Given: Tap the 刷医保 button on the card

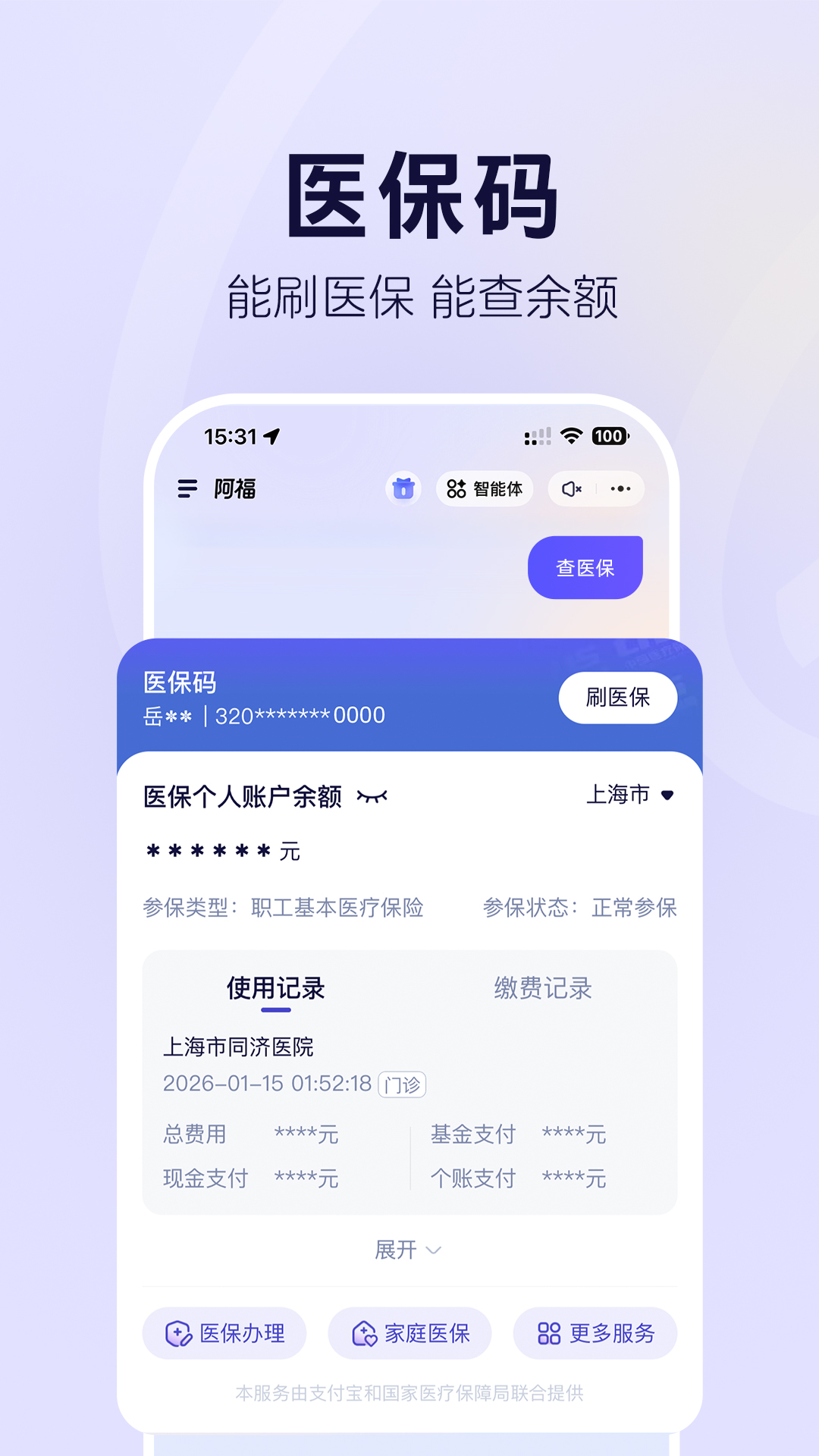Looking at the screenshot, I should (618, 698).
